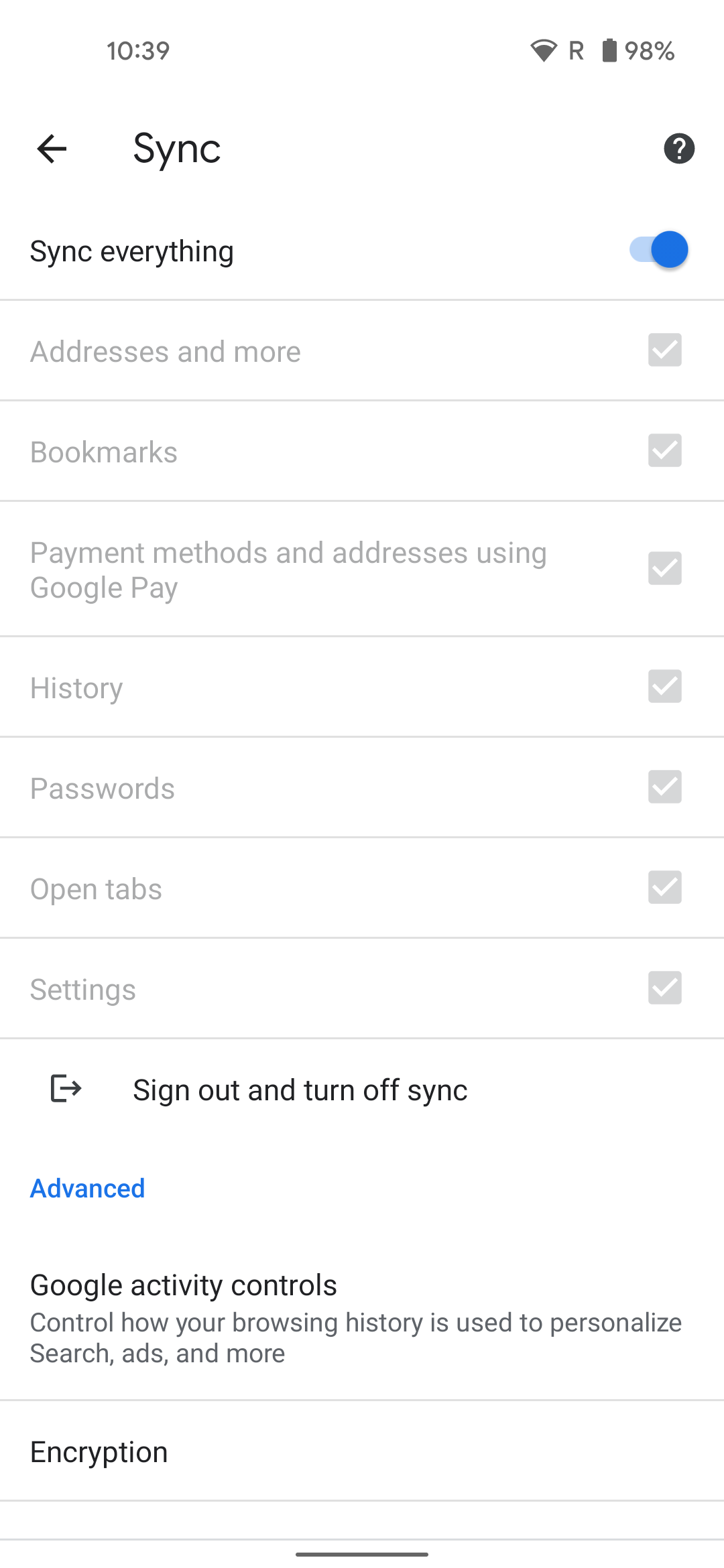Tap the home gesture bar at bottom
This screenshot has width=724, height=1568.
point(362,1553)
